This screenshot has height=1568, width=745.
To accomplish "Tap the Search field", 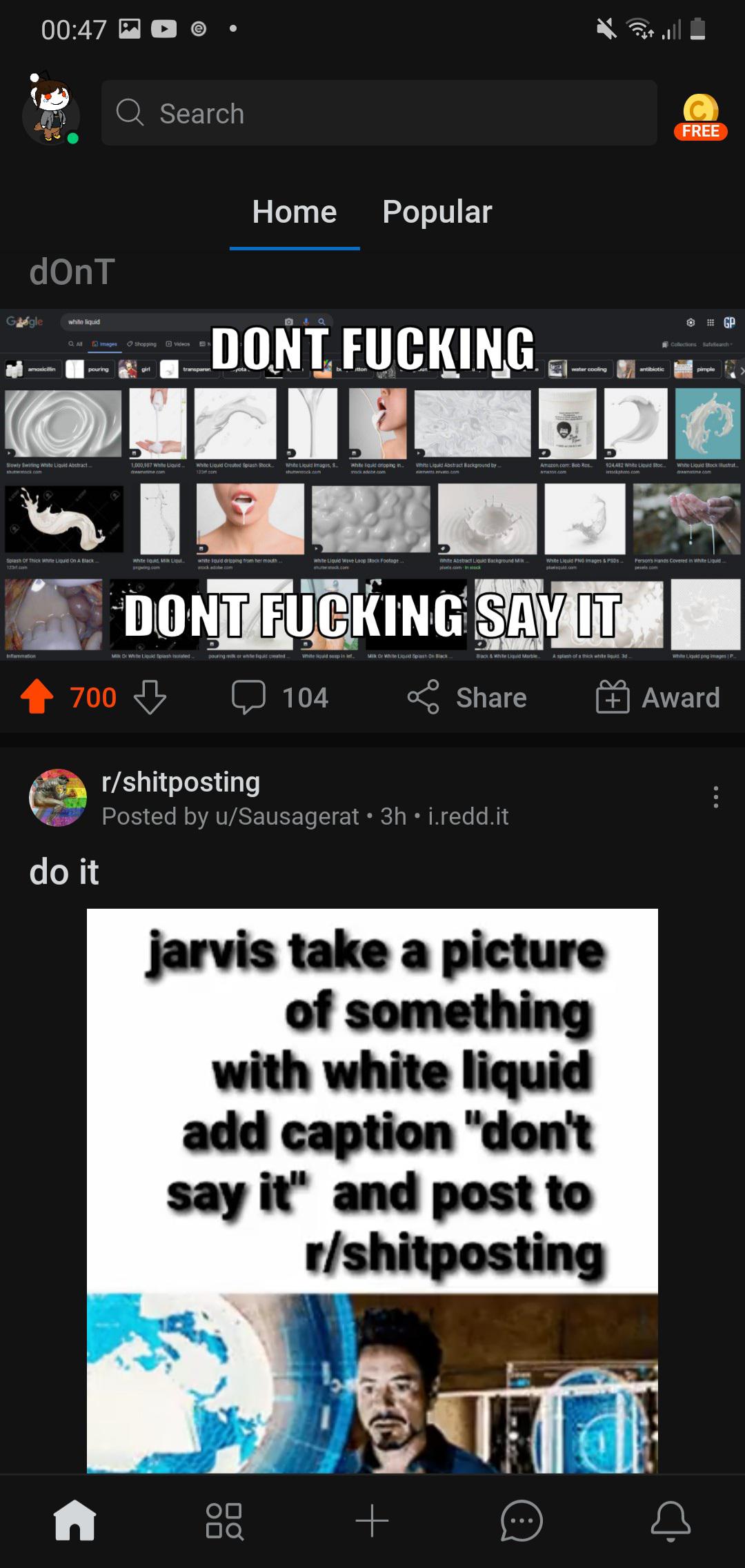I will click(379, 113).
